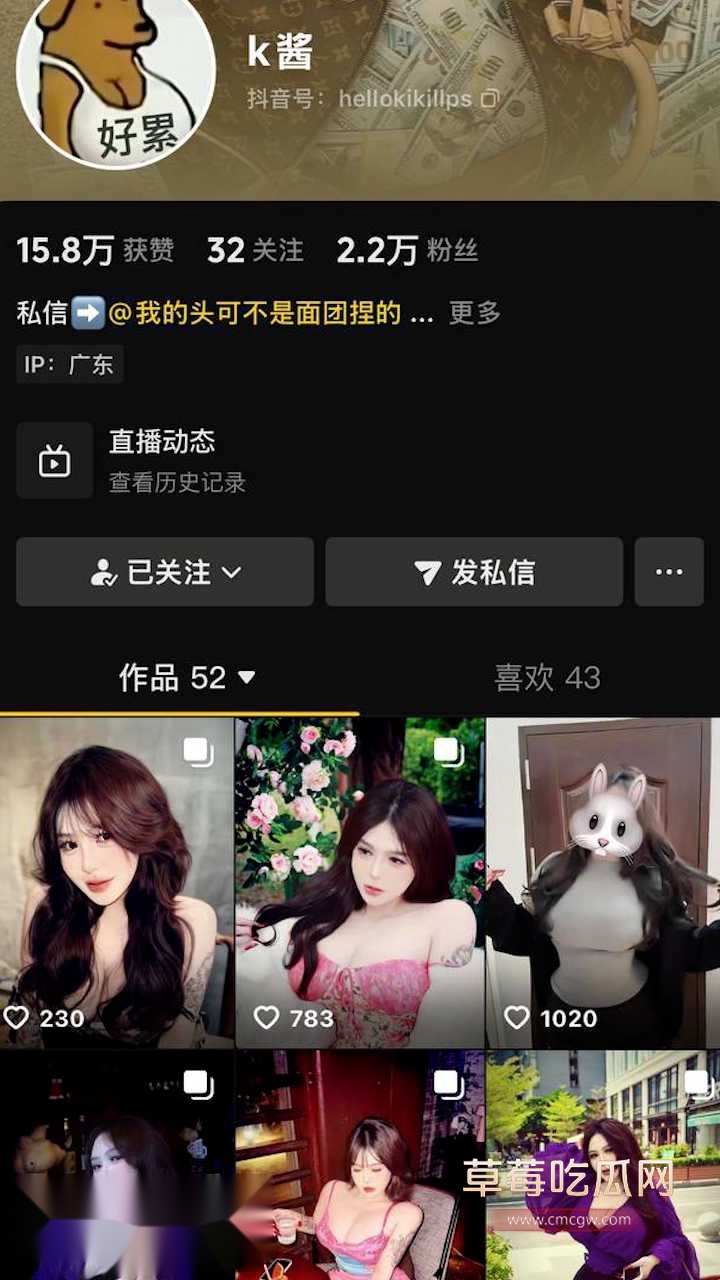View the 2.2万 粉丝 followers list
Image resolution: width=720 pixels, height=1280 pixels.
pos(407,250)
